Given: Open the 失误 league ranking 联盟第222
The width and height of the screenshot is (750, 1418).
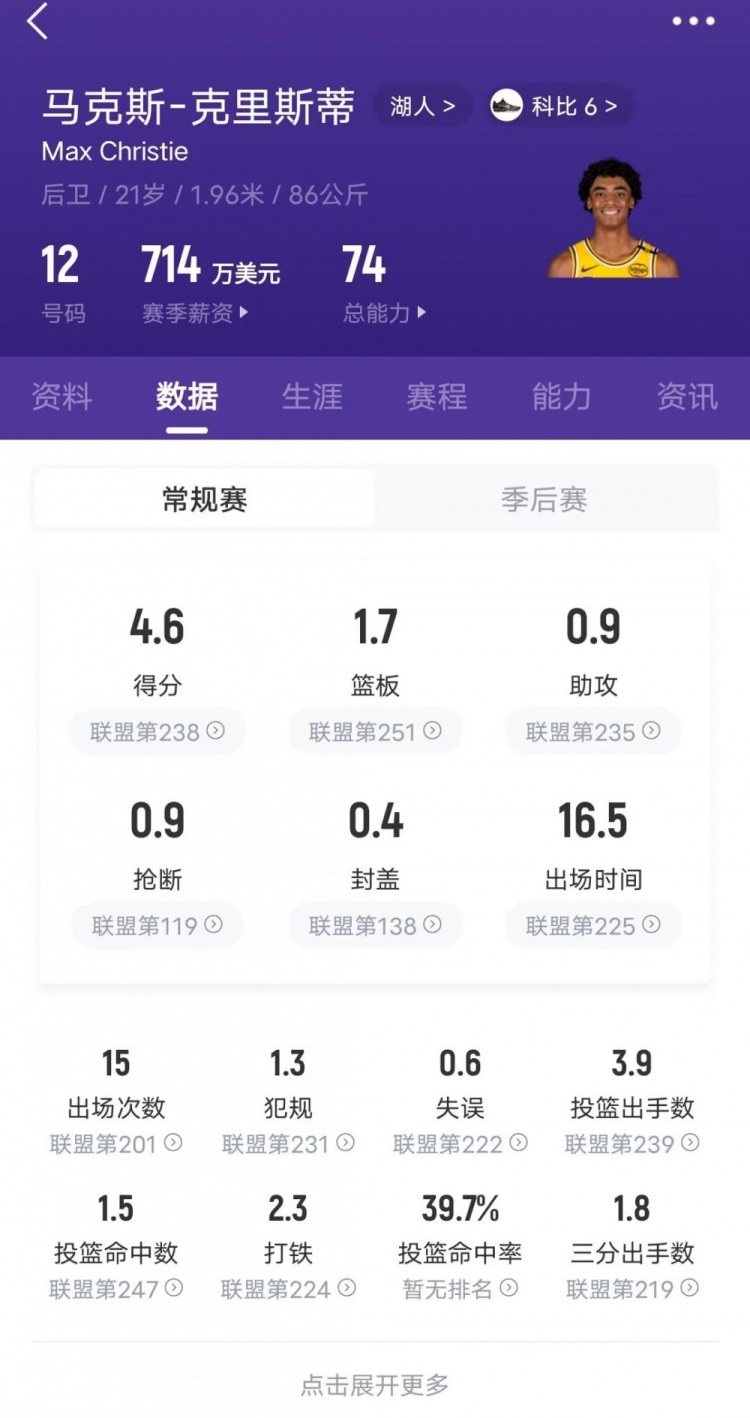Looking at the screenshot, I should [x=460, y=1144].
